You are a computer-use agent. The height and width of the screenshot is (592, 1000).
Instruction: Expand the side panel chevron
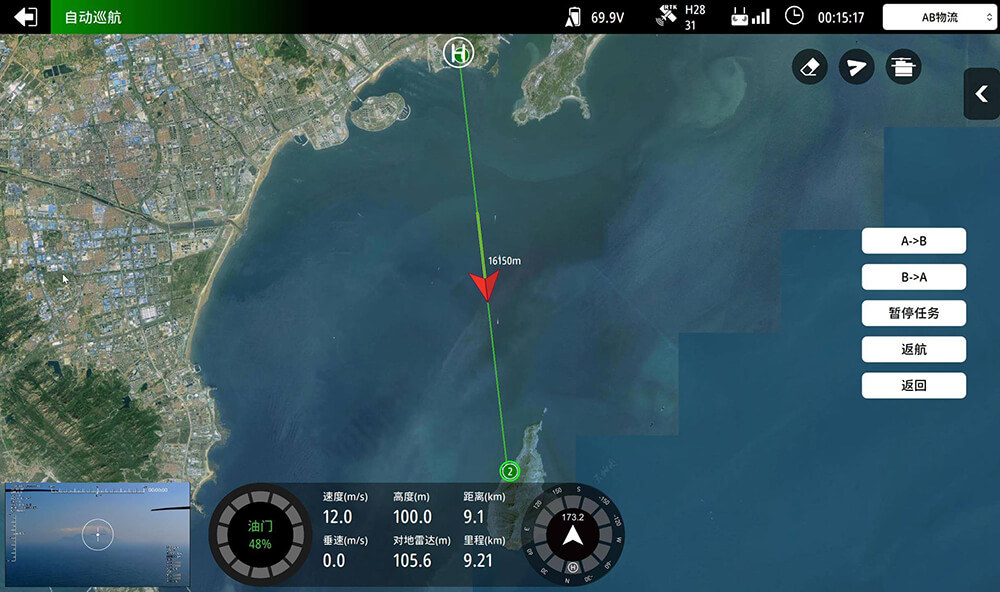pyautogui.click(x=981, y=94)
